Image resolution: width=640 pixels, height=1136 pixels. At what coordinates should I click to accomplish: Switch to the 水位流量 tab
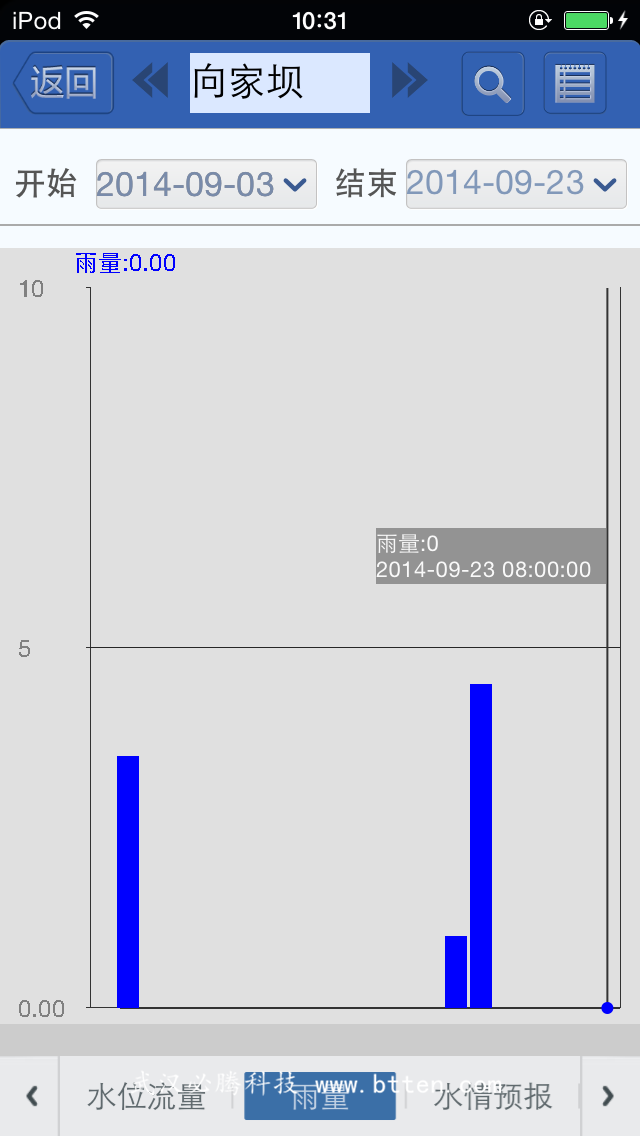click(x=146, y=1097)
